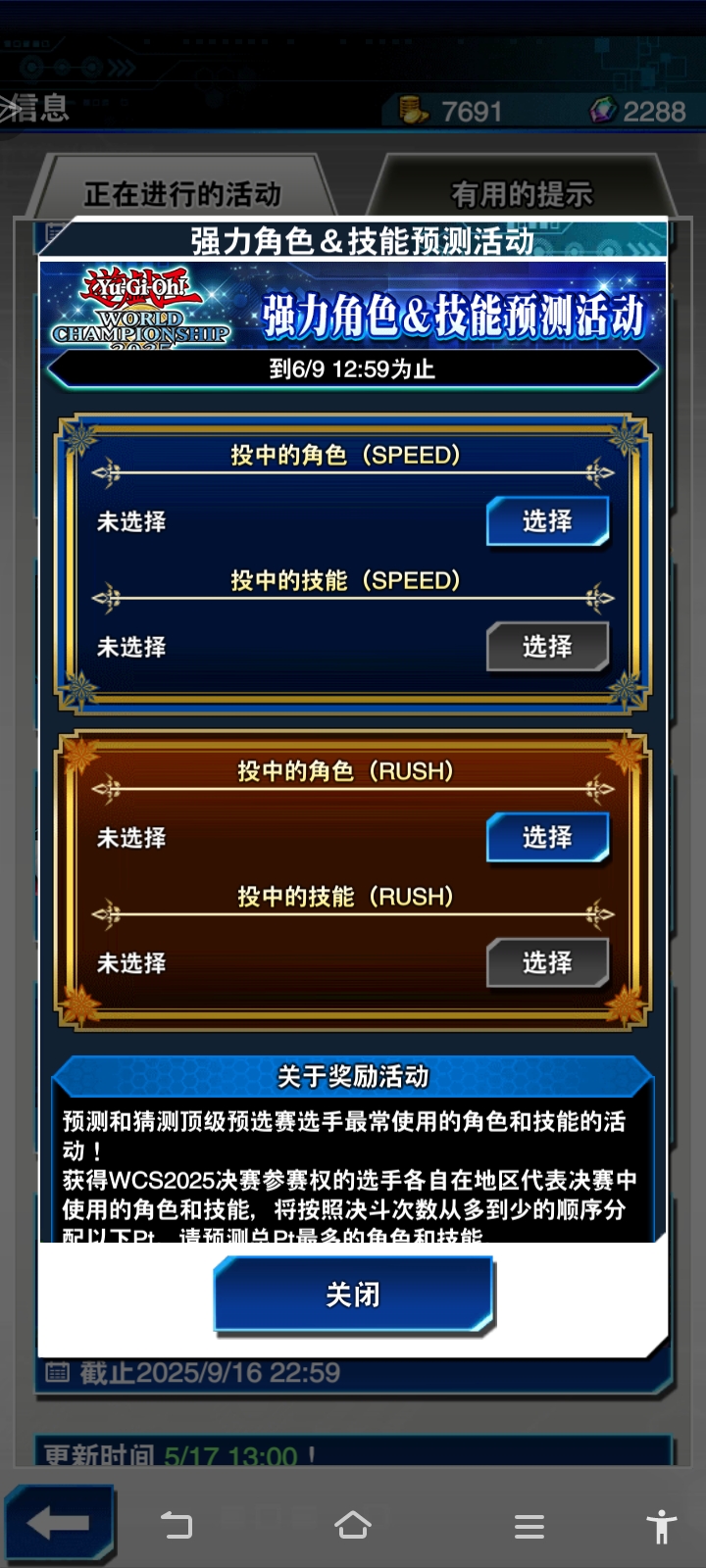Close the prediction event dialog with 关闭

353,1296
